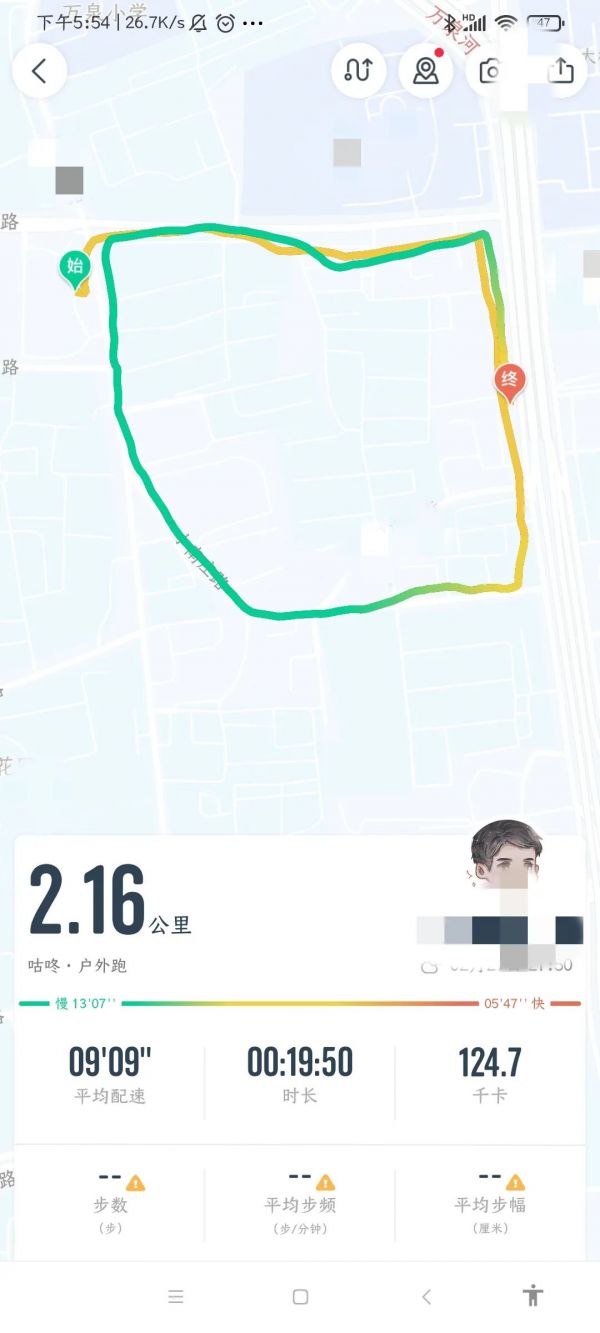This screenshot has height=1333, width=600.
Task: Open the camera screenshot icon
Action: pos(490,71)
